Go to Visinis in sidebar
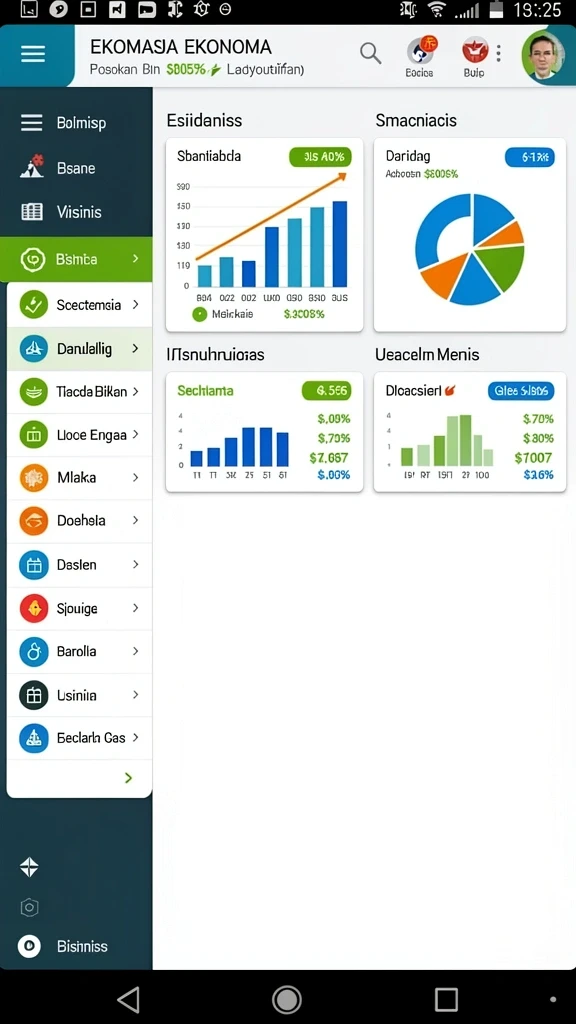 [76, 212]
